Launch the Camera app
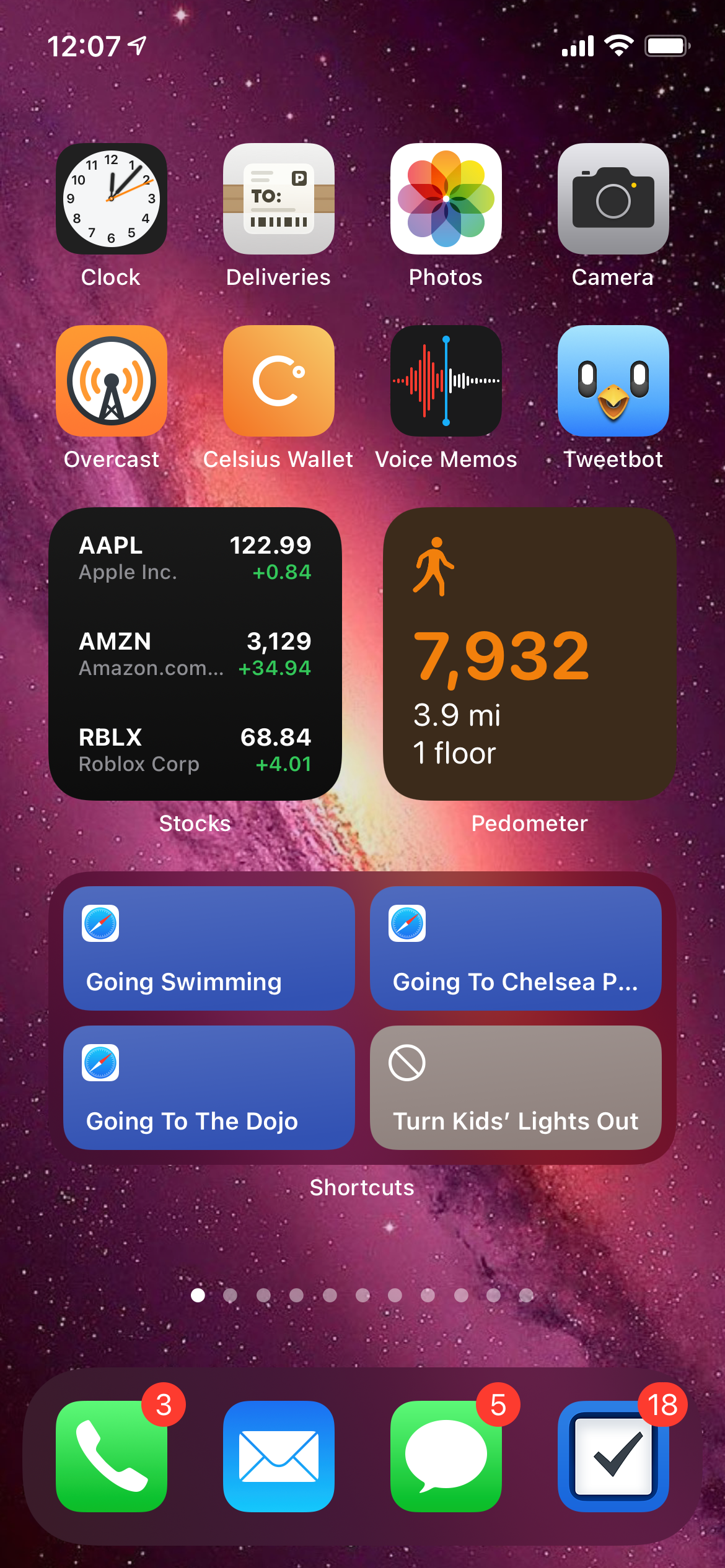The image size is (725, 1568). click(x=613, y=199)
